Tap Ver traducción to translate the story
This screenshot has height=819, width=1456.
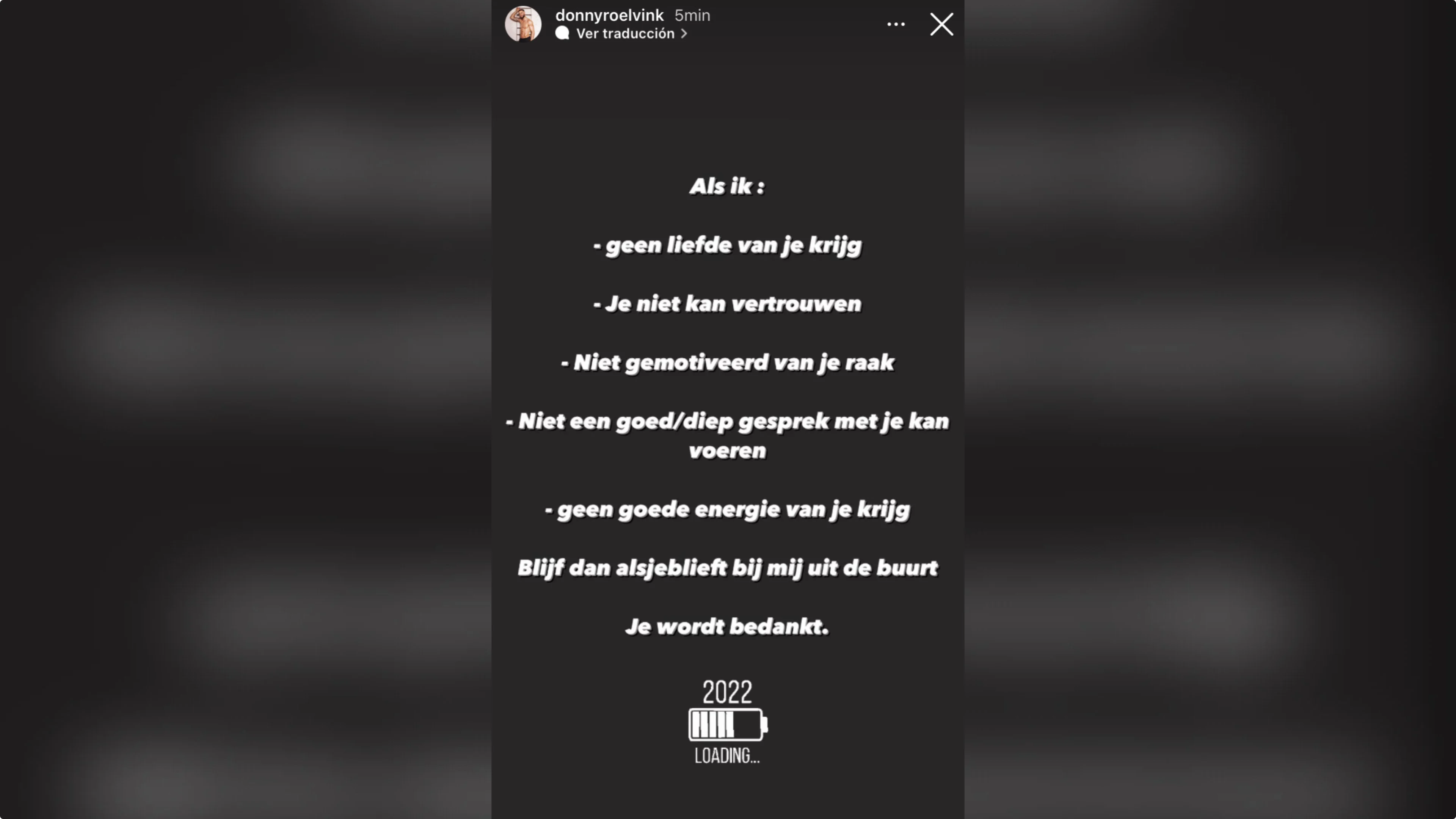pyautogui.click(x=624, y=34)
